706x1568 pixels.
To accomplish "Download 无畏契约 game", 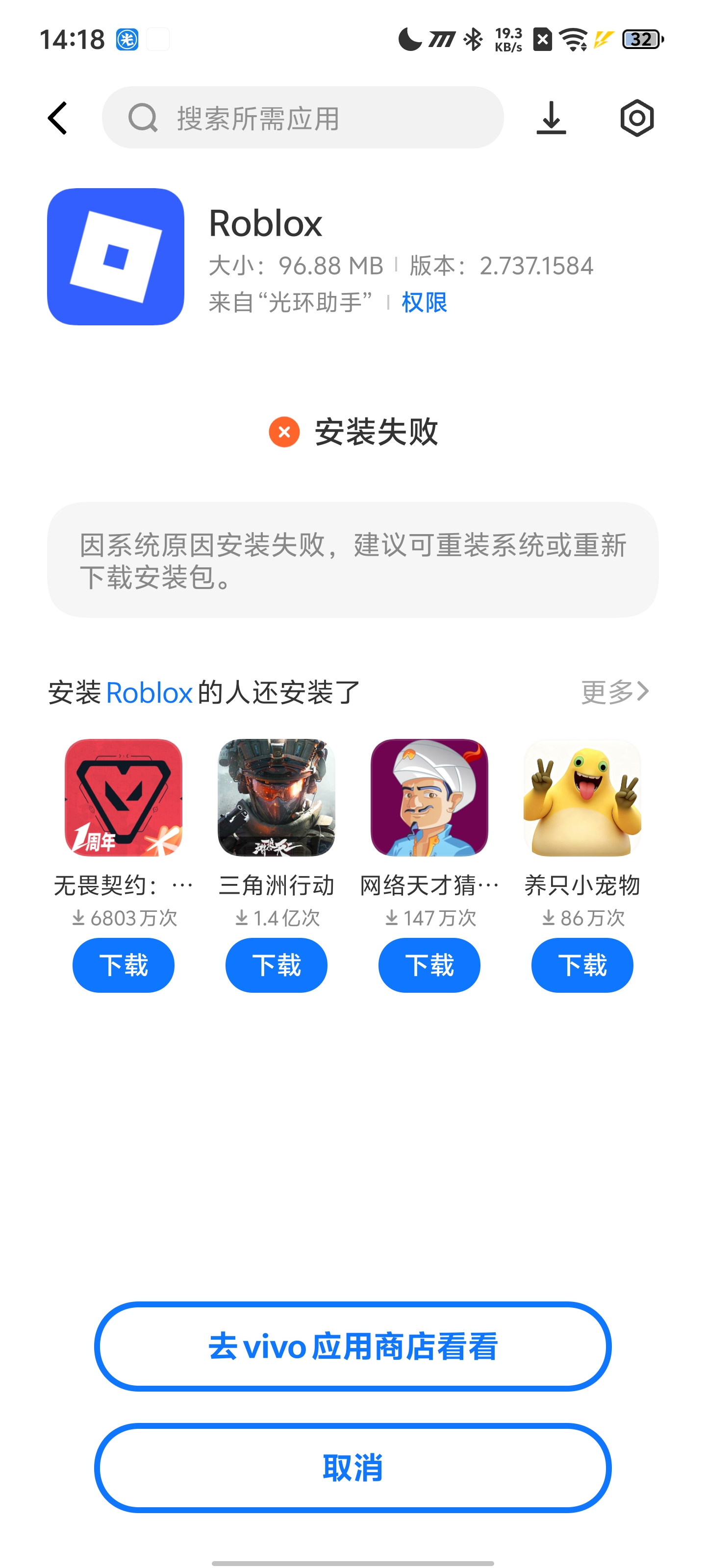I will tap(124, 965).
